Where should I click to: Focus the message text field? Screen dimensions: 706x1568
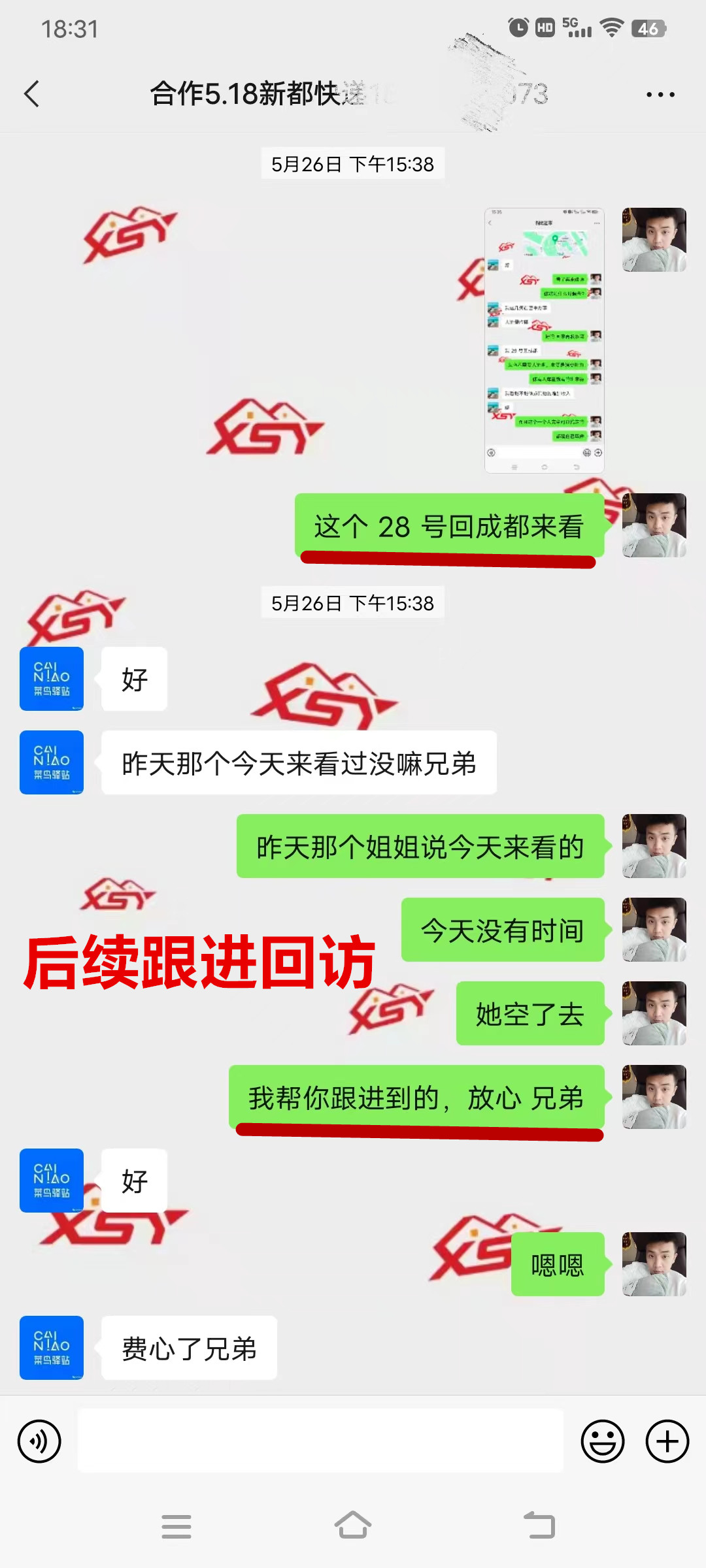320,1441
